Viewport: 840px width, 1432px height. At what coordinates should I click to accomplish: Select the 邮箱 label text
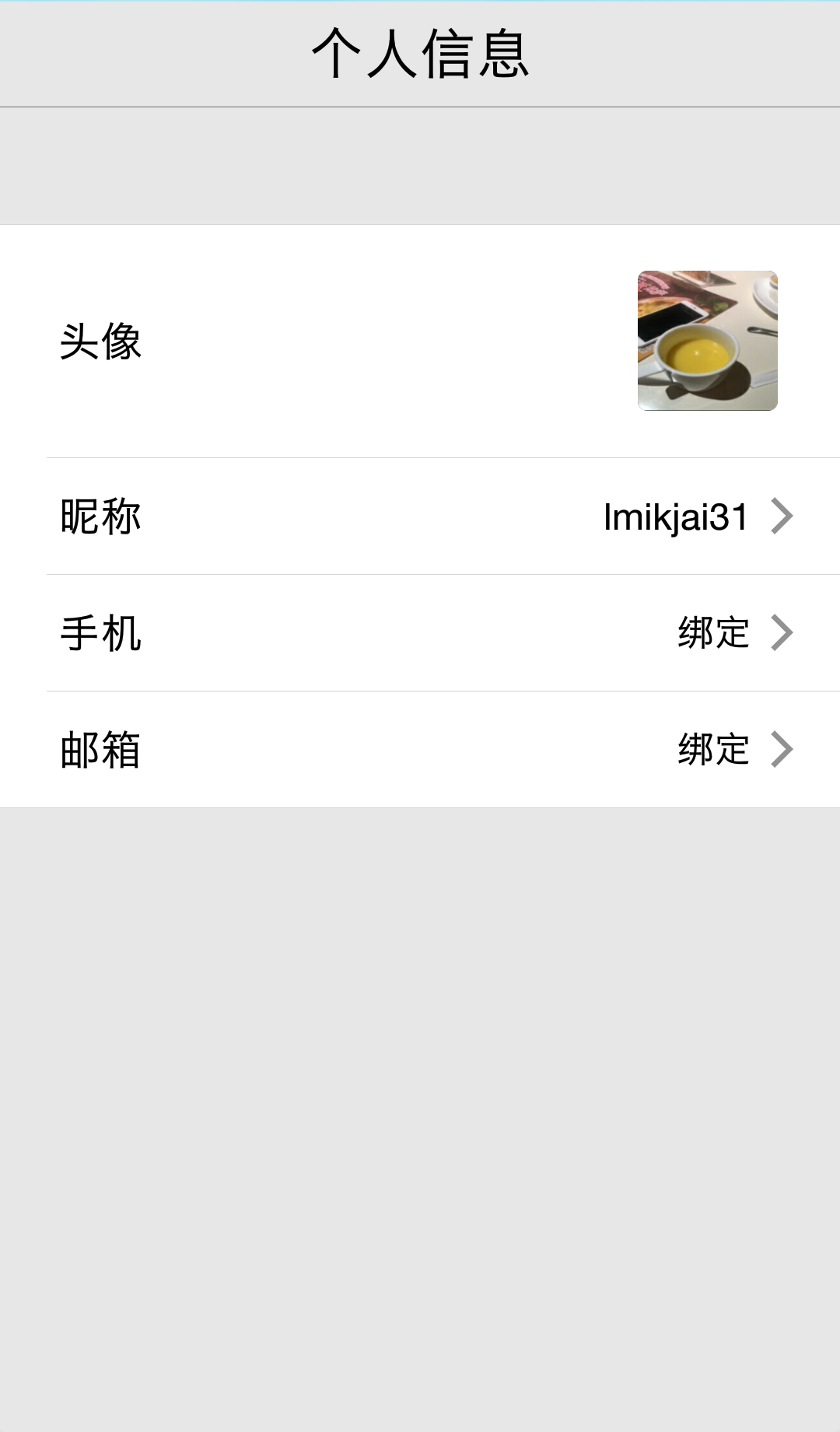(102, 749)
